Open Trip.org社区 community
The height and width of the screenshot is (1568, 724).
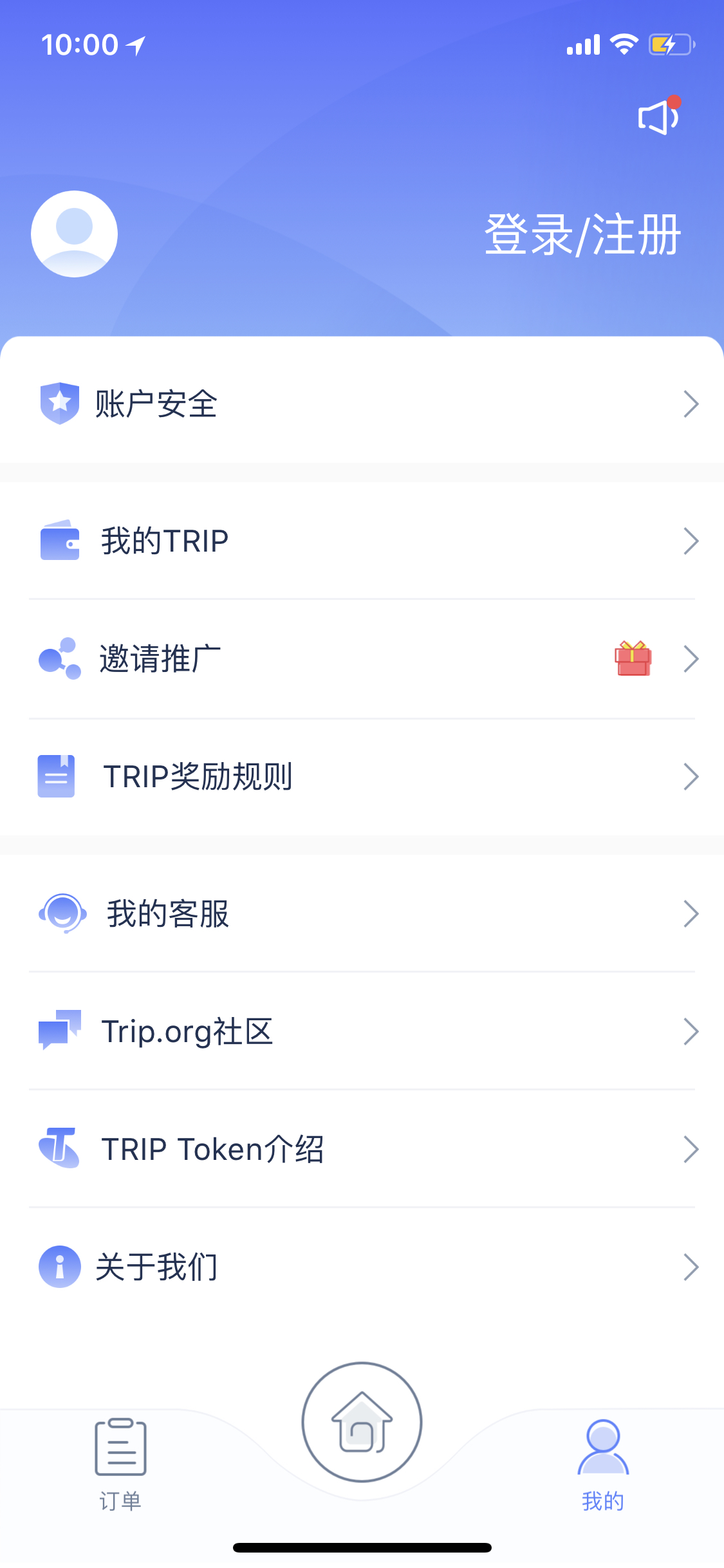(362, 1031)
